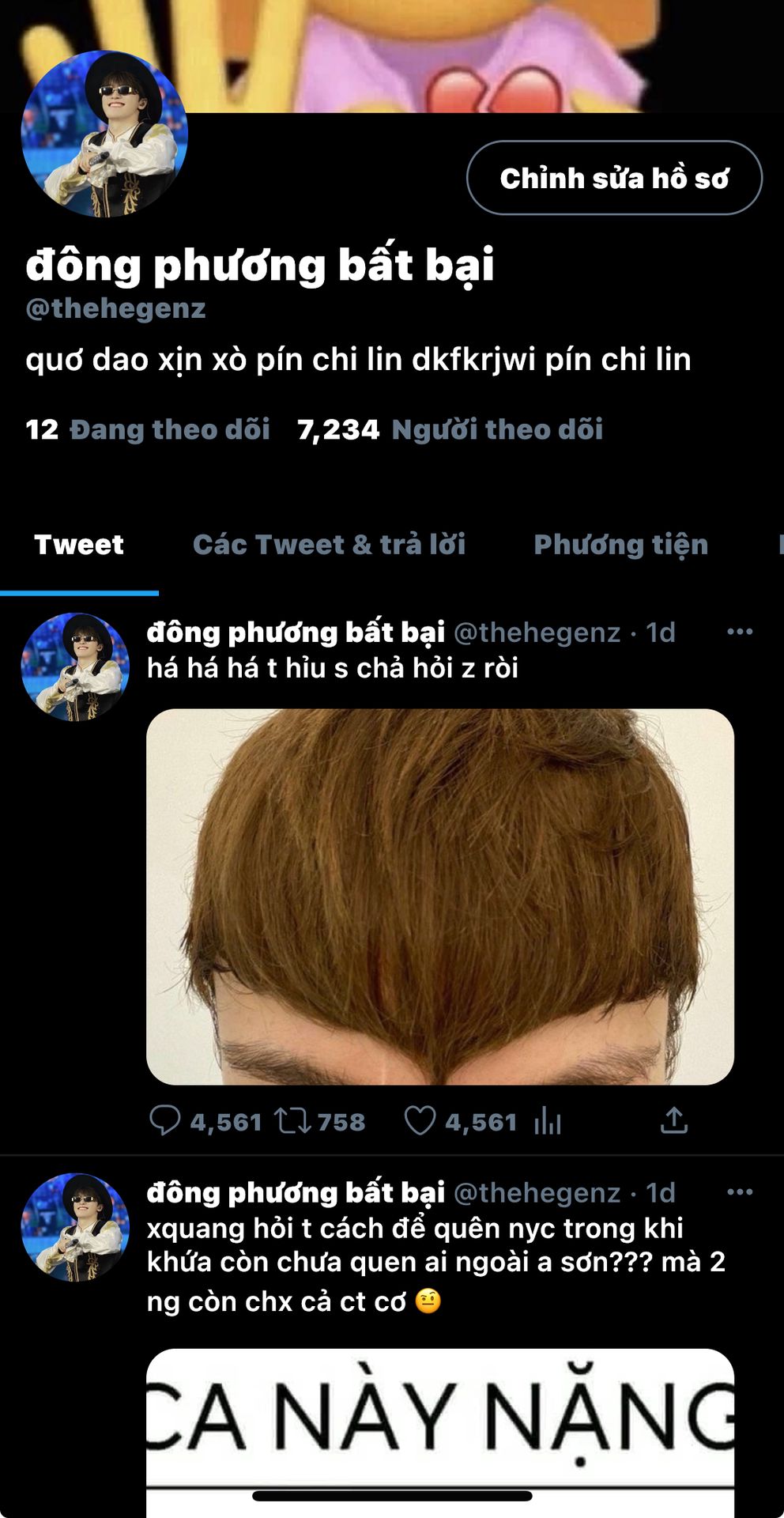Retweet the hair photo tweet
The width and height of the screenshot is (784, 1518).
(x=292, y=1121)
